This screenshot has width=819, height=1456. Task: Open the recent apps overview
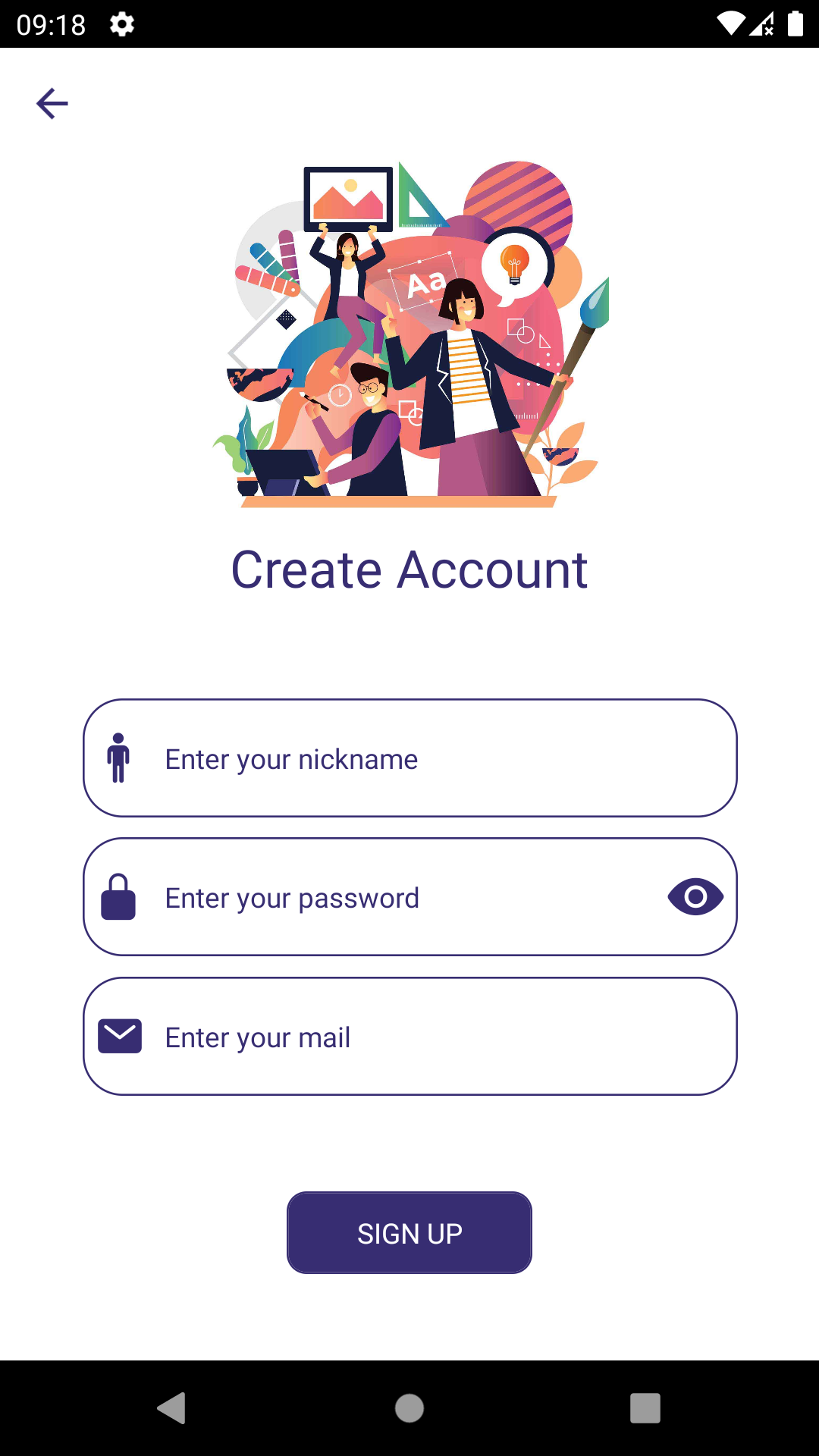645,1408
